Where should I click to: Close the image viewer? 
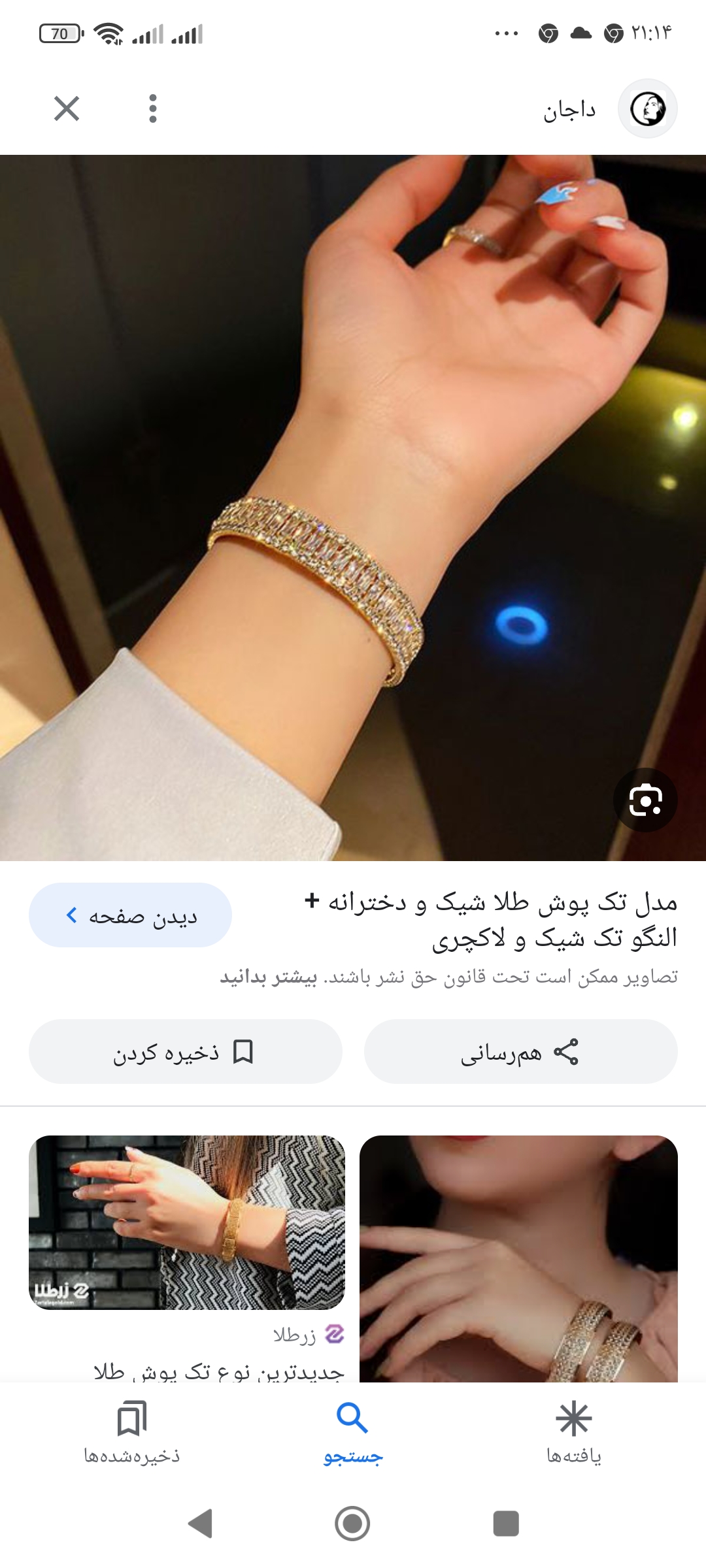[x=67, y=108]
